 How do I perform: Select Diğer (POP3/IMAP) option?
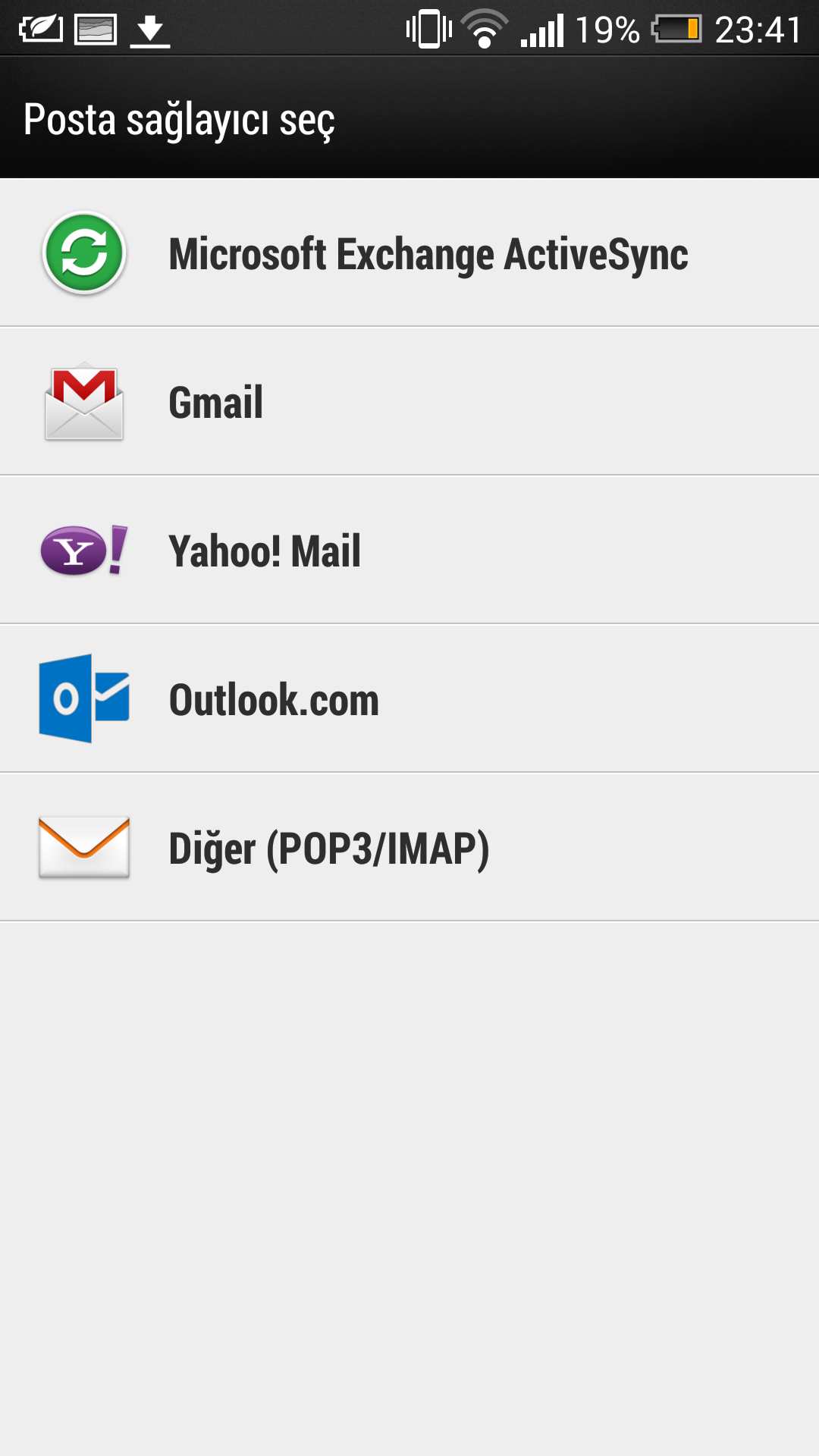(409, 848)
